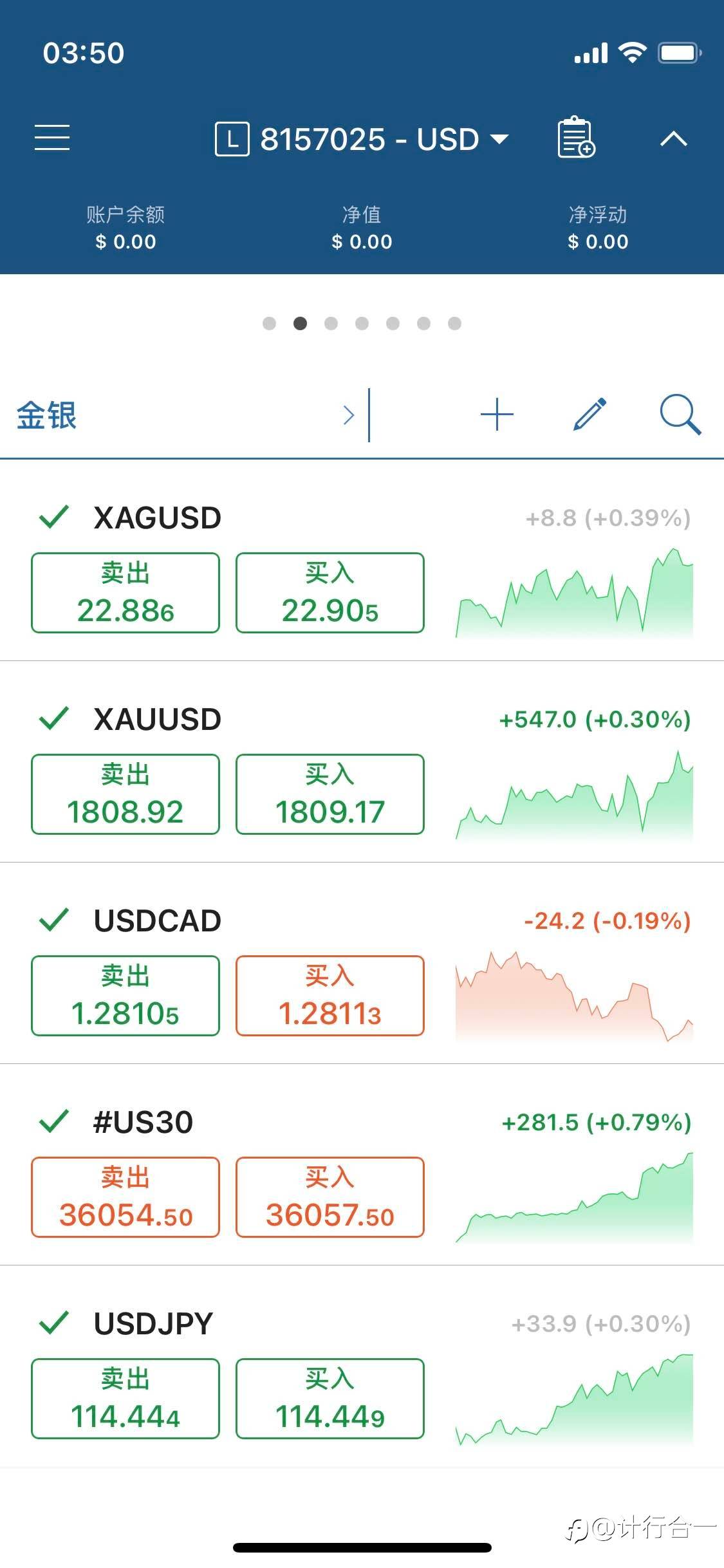The height and width of the screenshot is (1568, 724).
Task: Open the new order clipboard icon
Action: tap(576, 137)
